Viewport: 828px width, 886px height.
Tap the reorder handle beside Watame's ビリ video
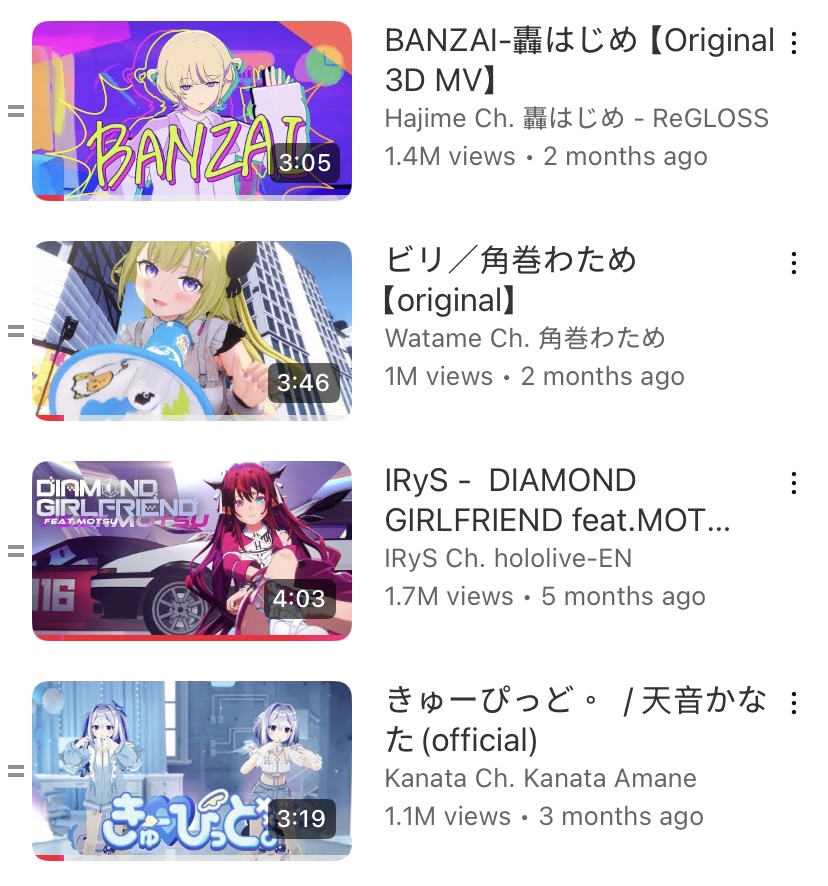click(x=15, y=331)
